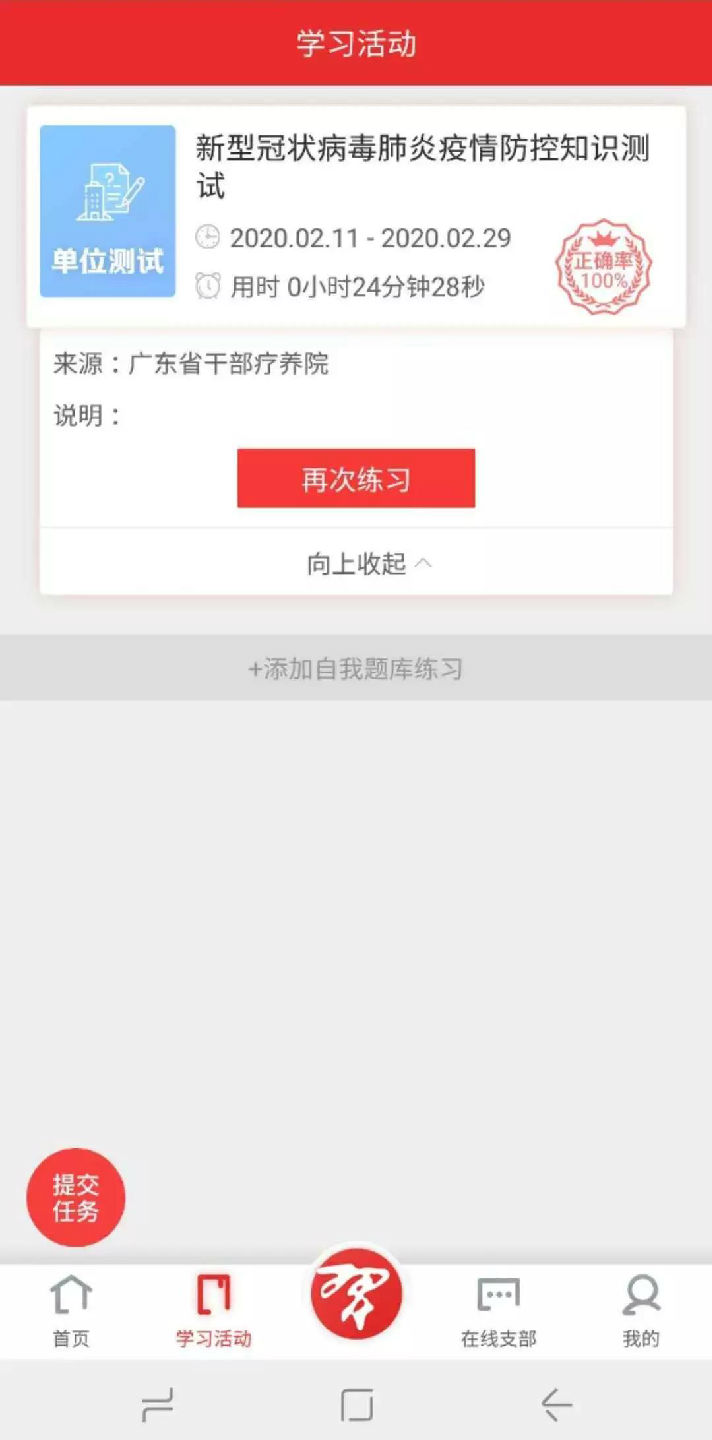Tap the system back button
The image size is (712, 1440).
[557, 1404]
